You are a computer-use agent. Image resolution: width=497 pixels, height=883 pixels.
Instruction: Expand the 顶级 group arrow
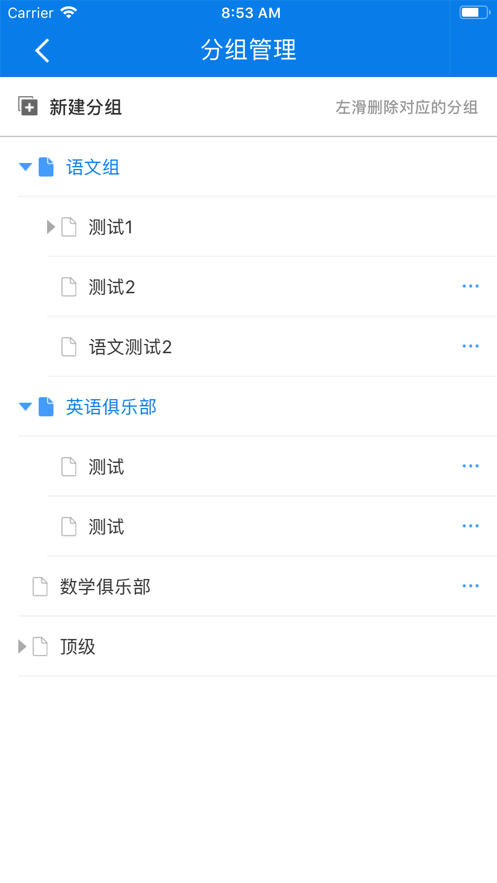[22, 646]
